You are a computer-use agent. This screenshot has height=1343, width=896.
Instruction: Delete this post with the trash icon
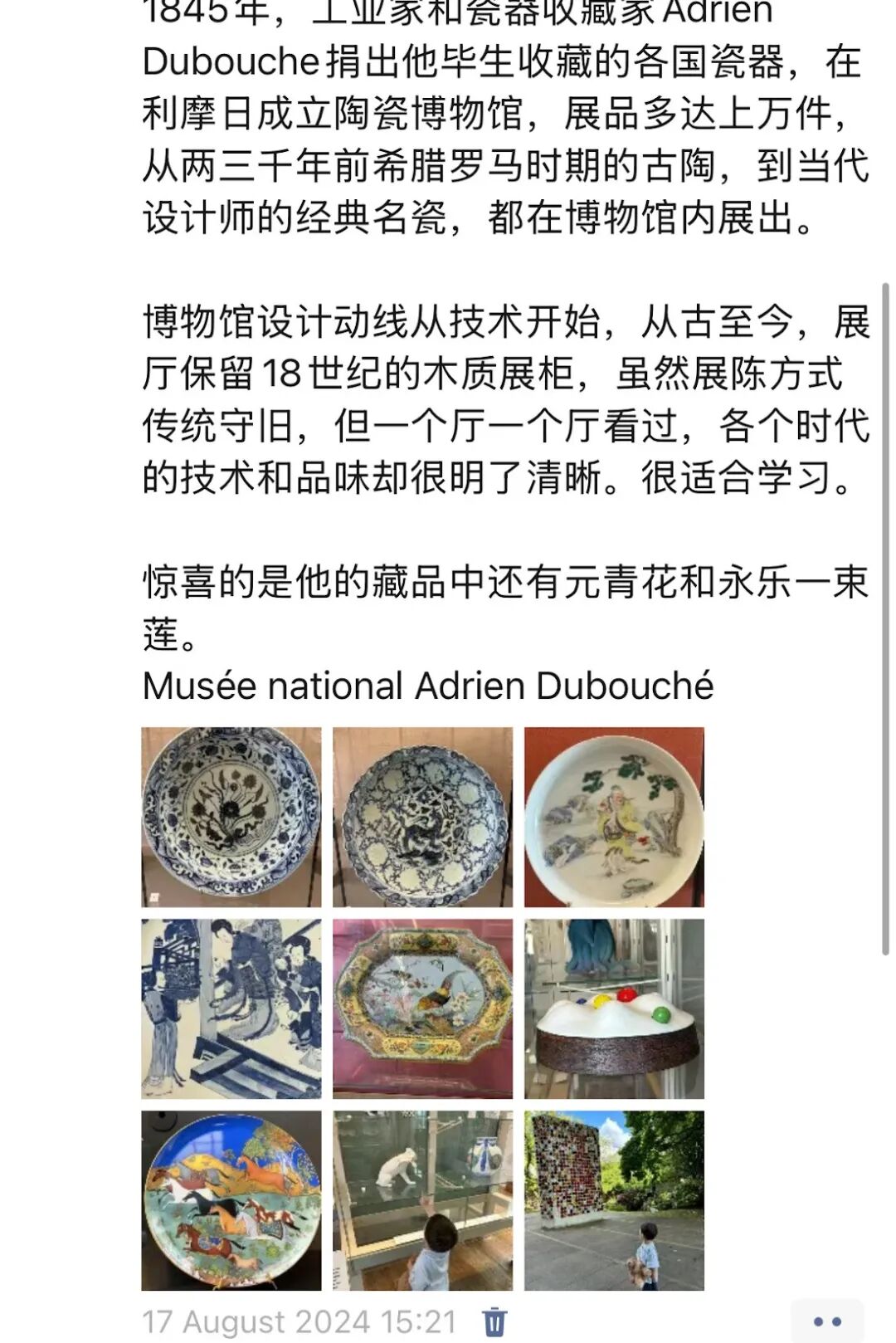pyautogui.click(x=494, y=1321)
